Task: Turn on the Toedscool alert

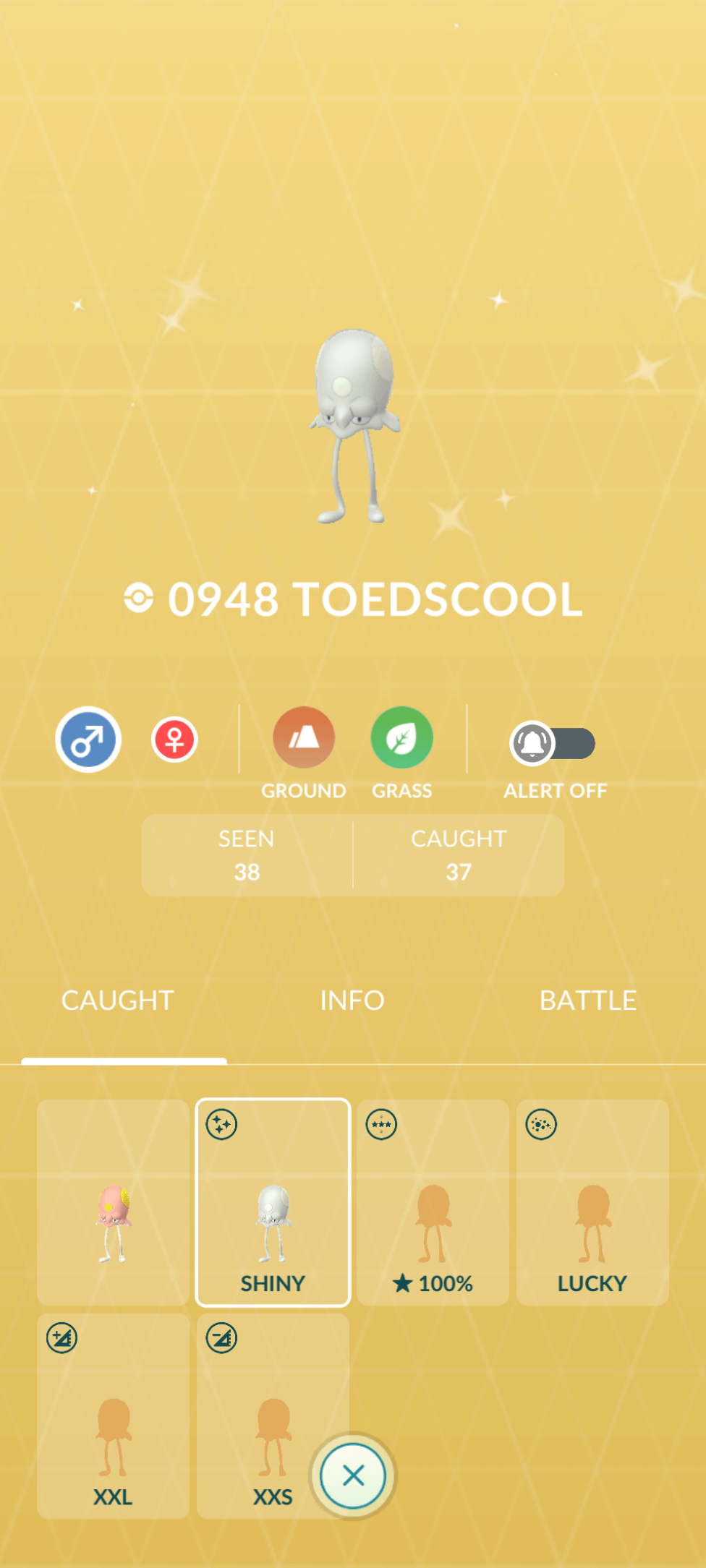Action: 553,743
